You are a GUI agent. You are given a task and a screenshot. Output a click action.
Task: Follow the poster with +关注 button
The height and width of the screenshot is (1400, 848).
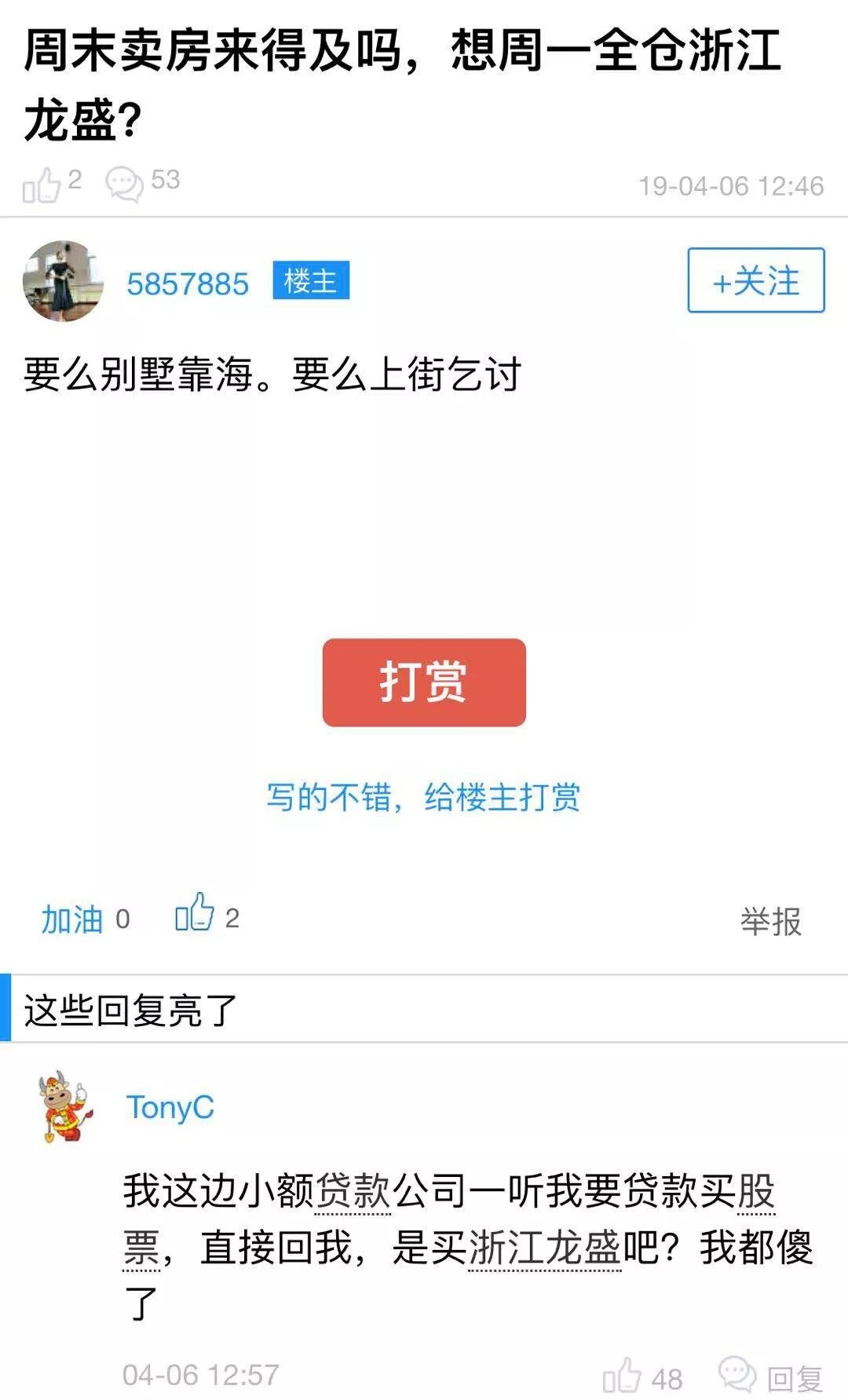tap(755, 280)
